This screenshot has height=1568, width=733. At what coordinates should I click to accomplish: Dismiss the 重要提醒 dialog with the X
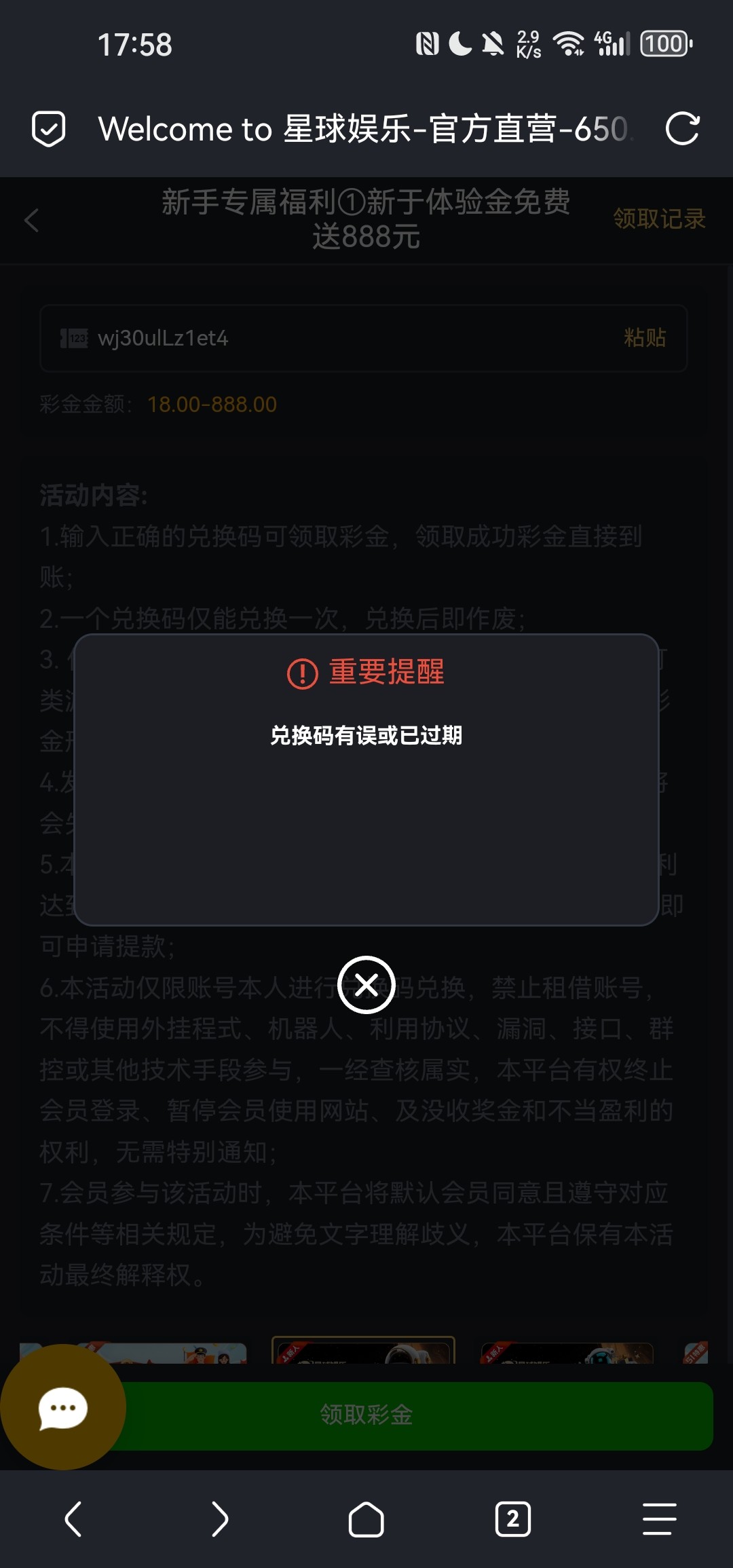pyautogui.click(x=366, y=985)
